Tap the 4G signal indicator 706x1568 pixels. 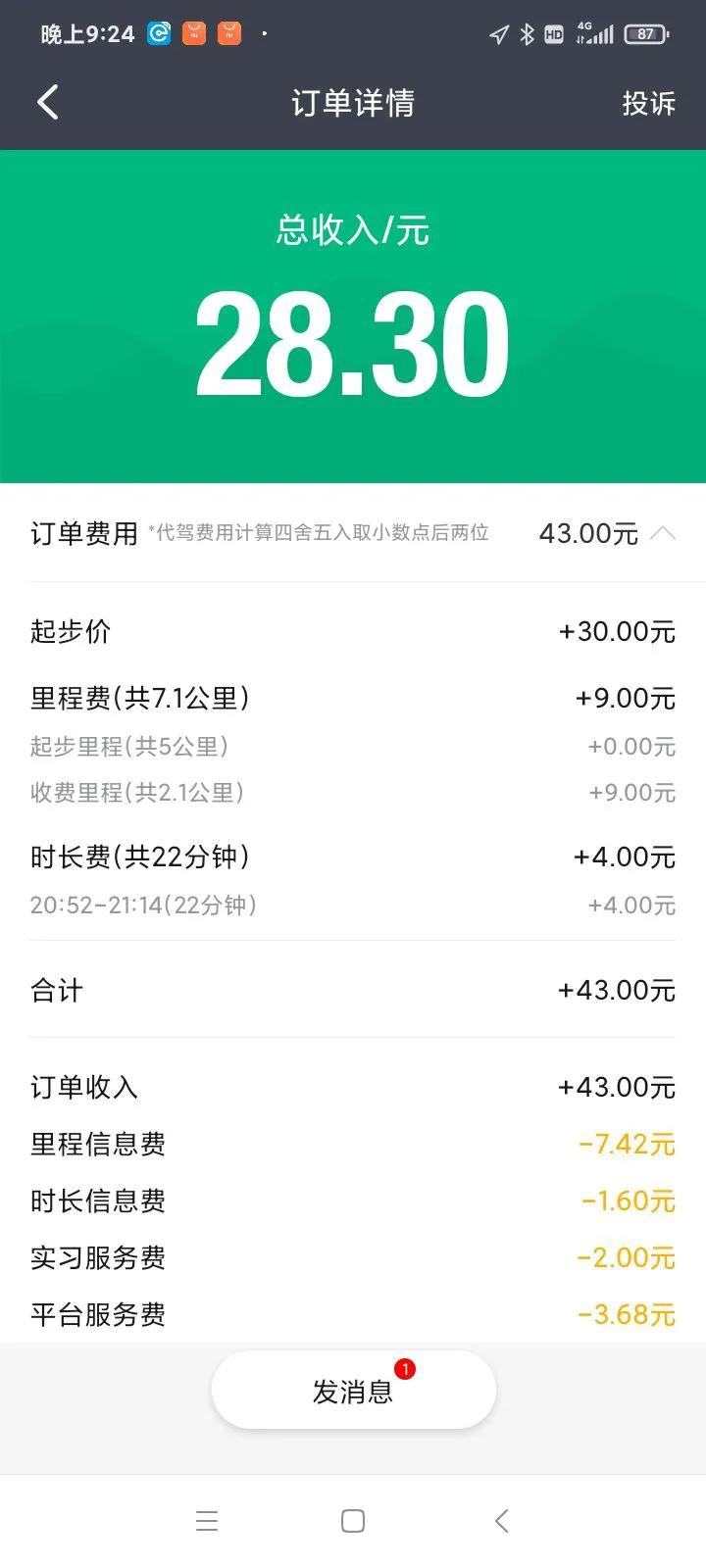point(595,33)
